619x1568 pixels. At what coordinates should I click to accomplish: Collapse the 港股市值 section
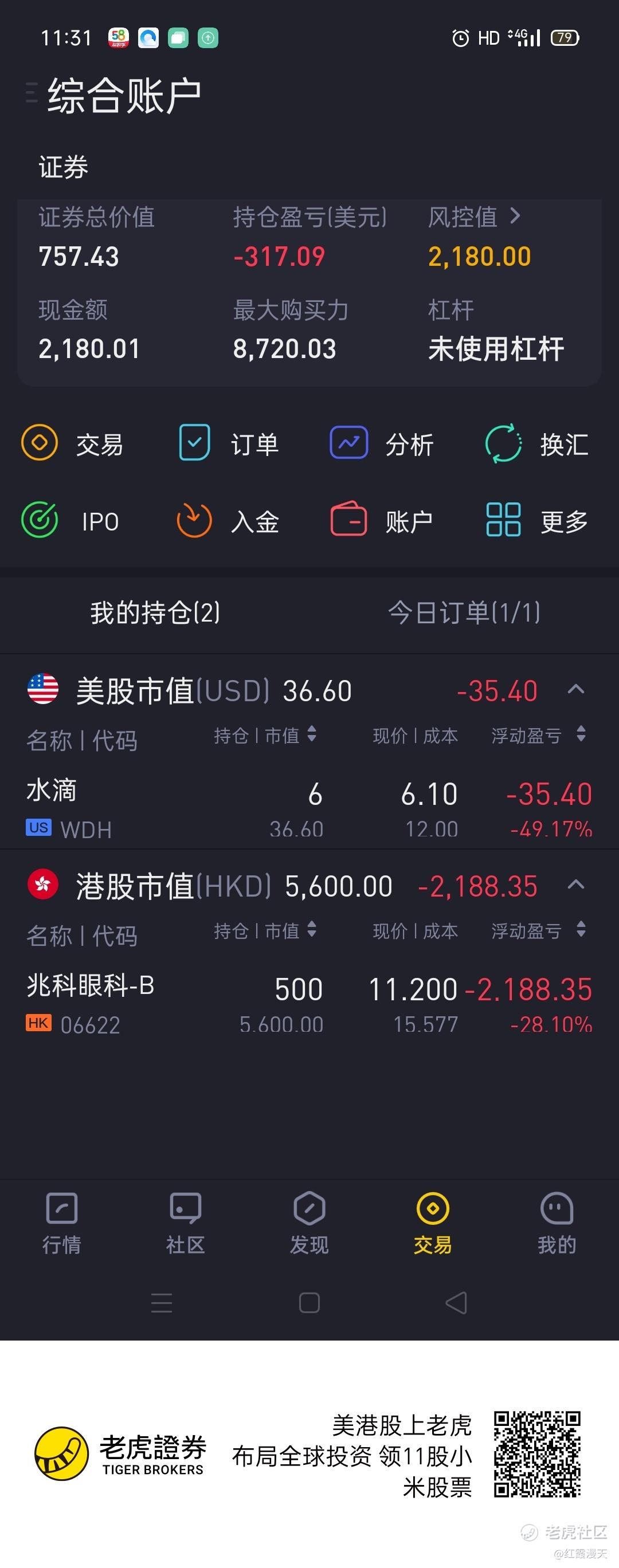(x=576, y=885)
